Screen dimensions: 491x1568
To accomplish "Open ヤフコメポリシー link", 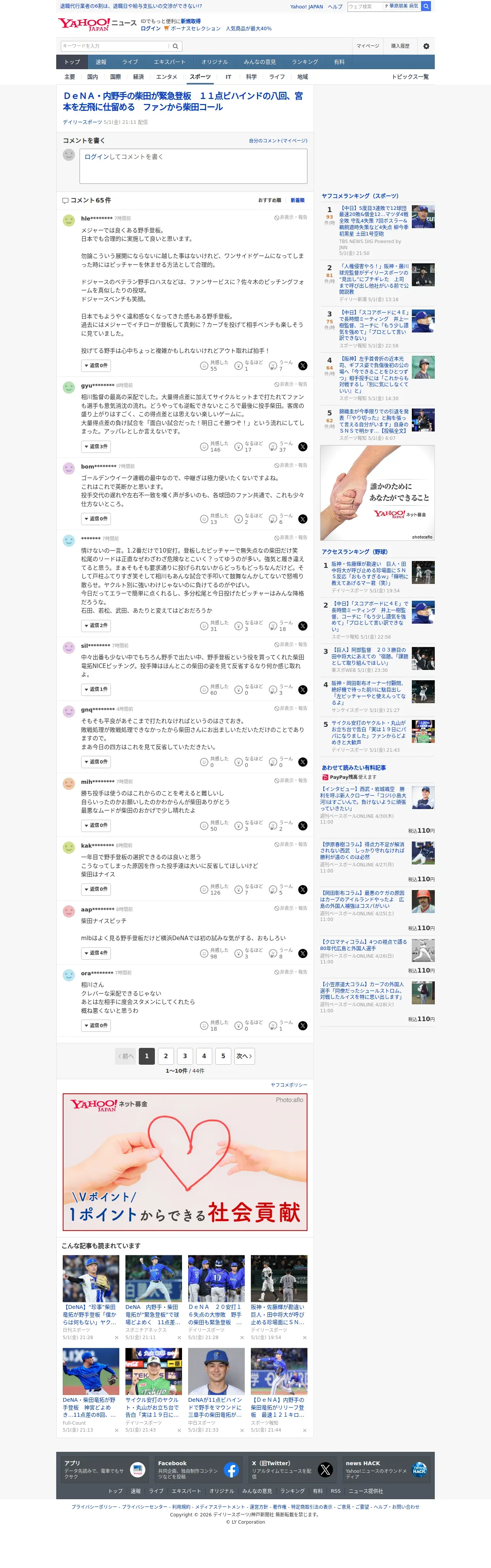I will pyautogui.click(x=289, y=1085).
